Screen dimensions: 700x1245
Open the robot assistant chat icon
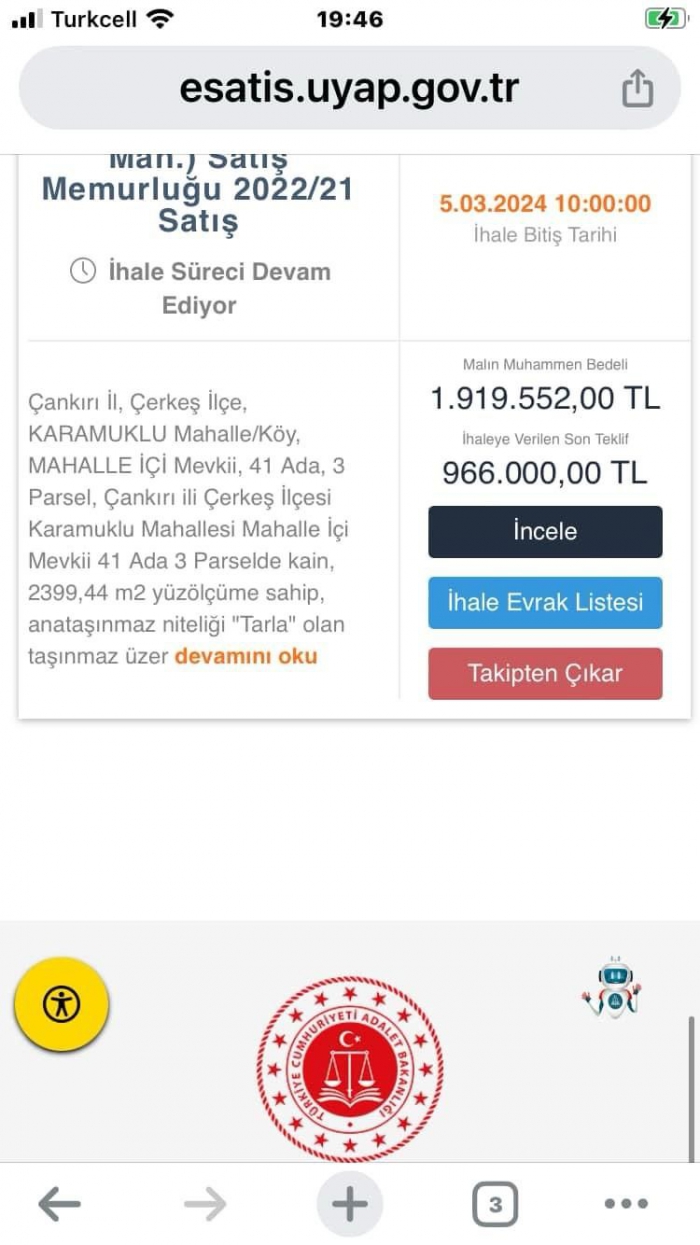point(611,988)
